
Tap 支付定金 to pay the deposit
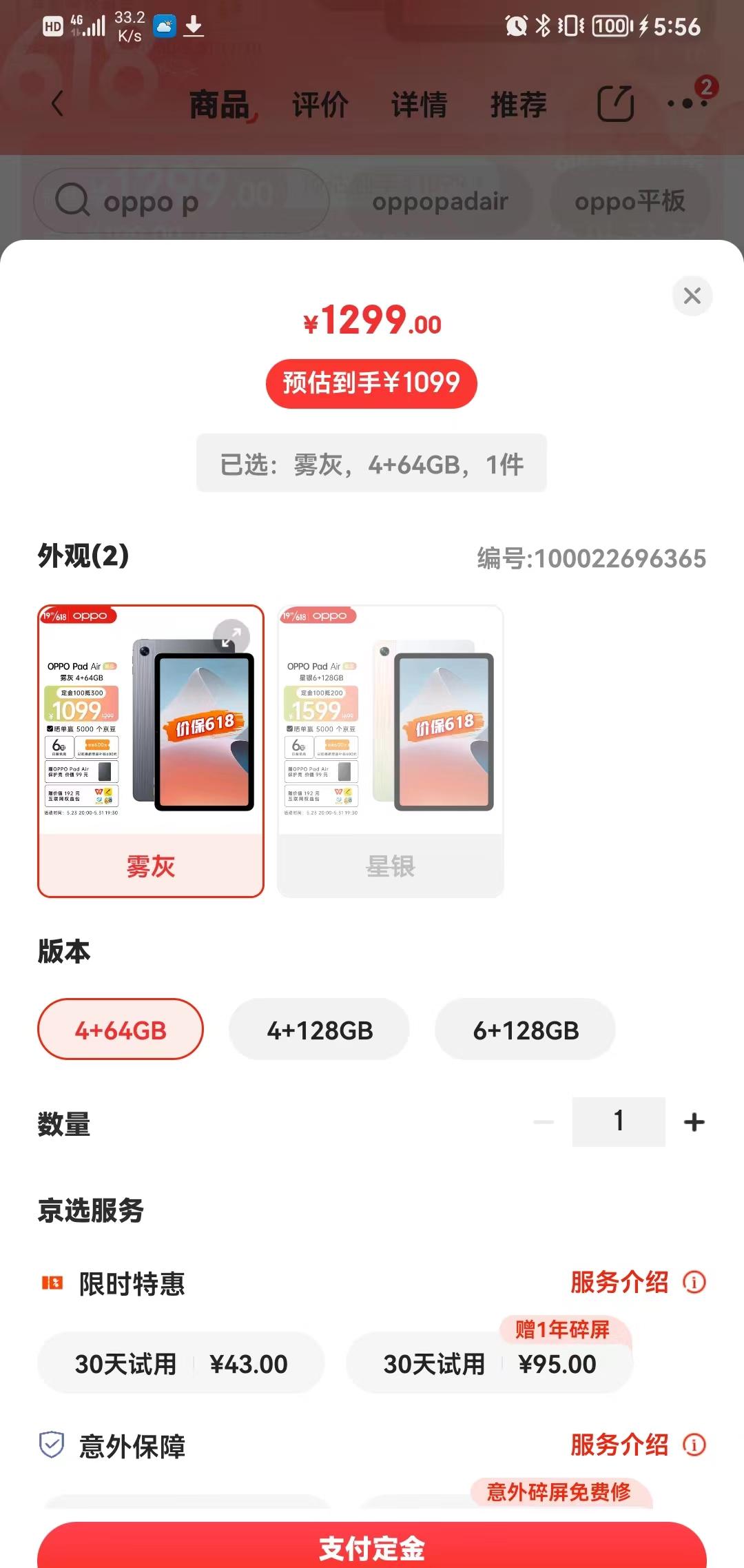click(372, 1547)
